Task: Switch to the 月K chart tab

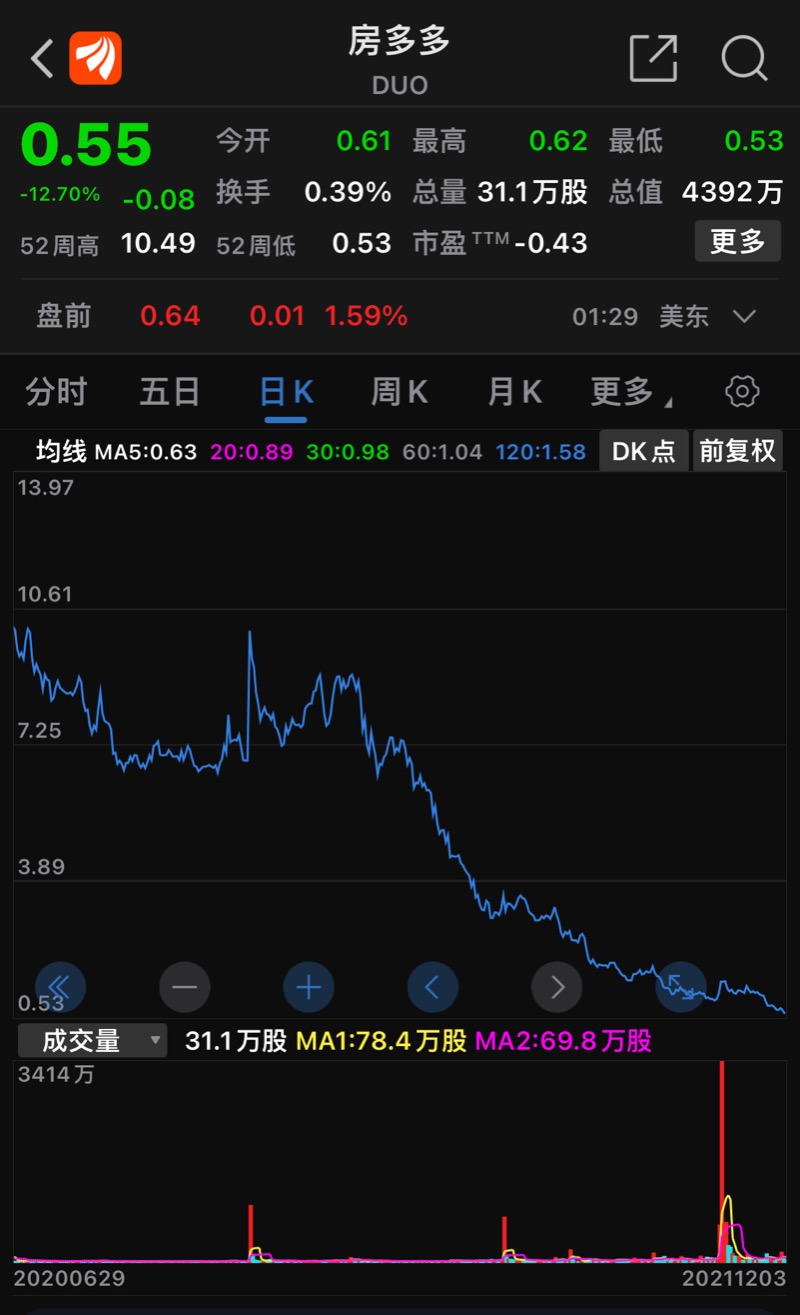Action: [x=514, y=392]
